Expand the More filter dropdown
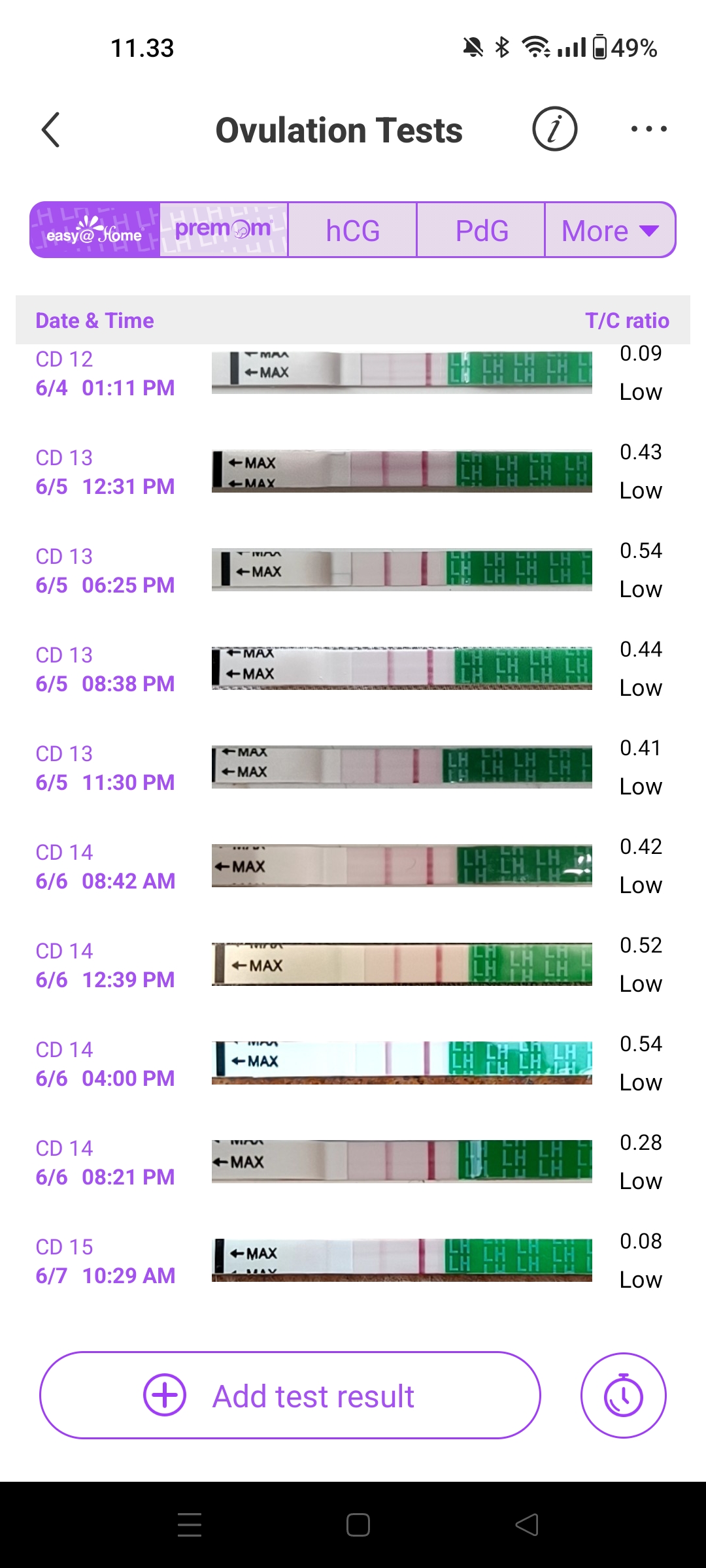Screen dimensions: 706x1568 pos(609,230)
